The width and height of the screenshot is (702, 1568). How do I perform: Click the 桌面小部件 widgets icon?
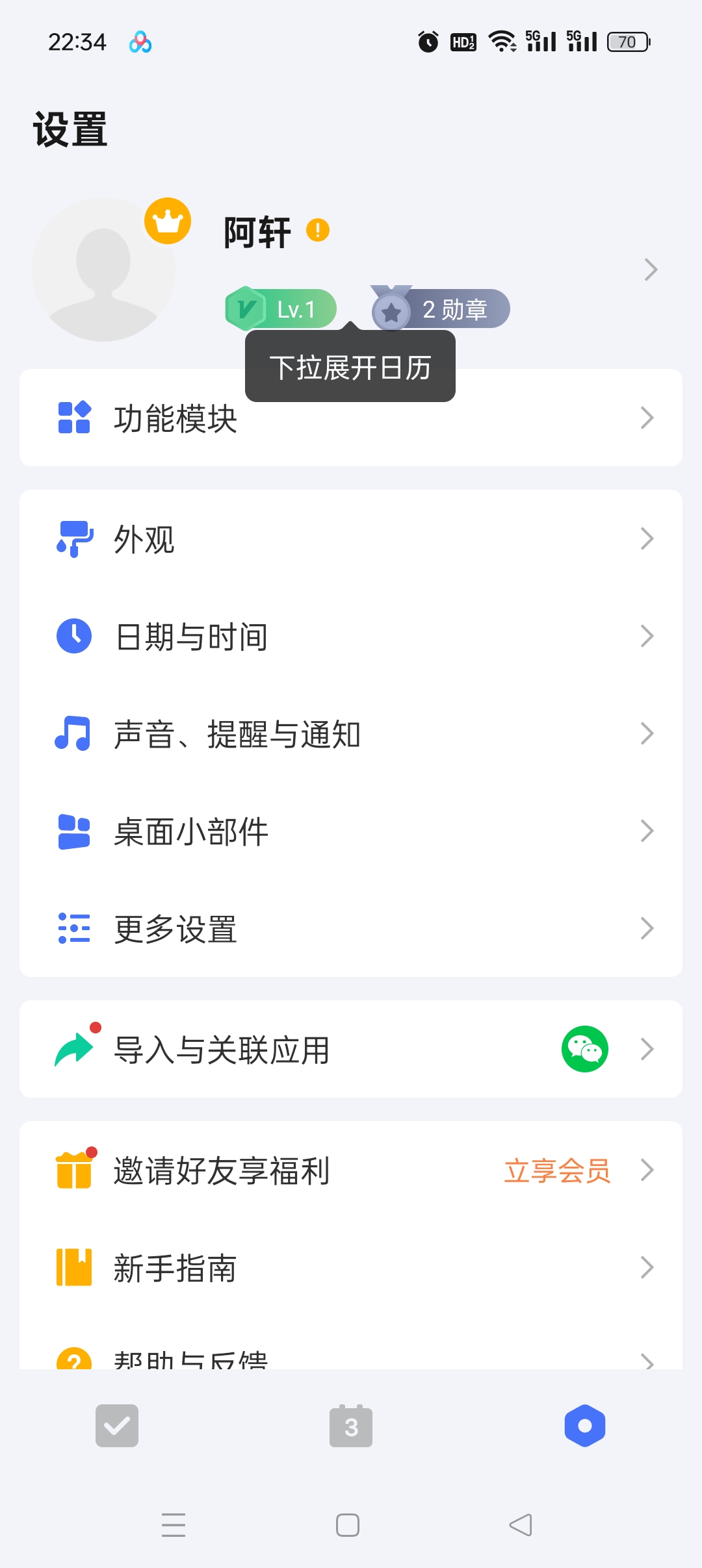(x=74, y=831)
